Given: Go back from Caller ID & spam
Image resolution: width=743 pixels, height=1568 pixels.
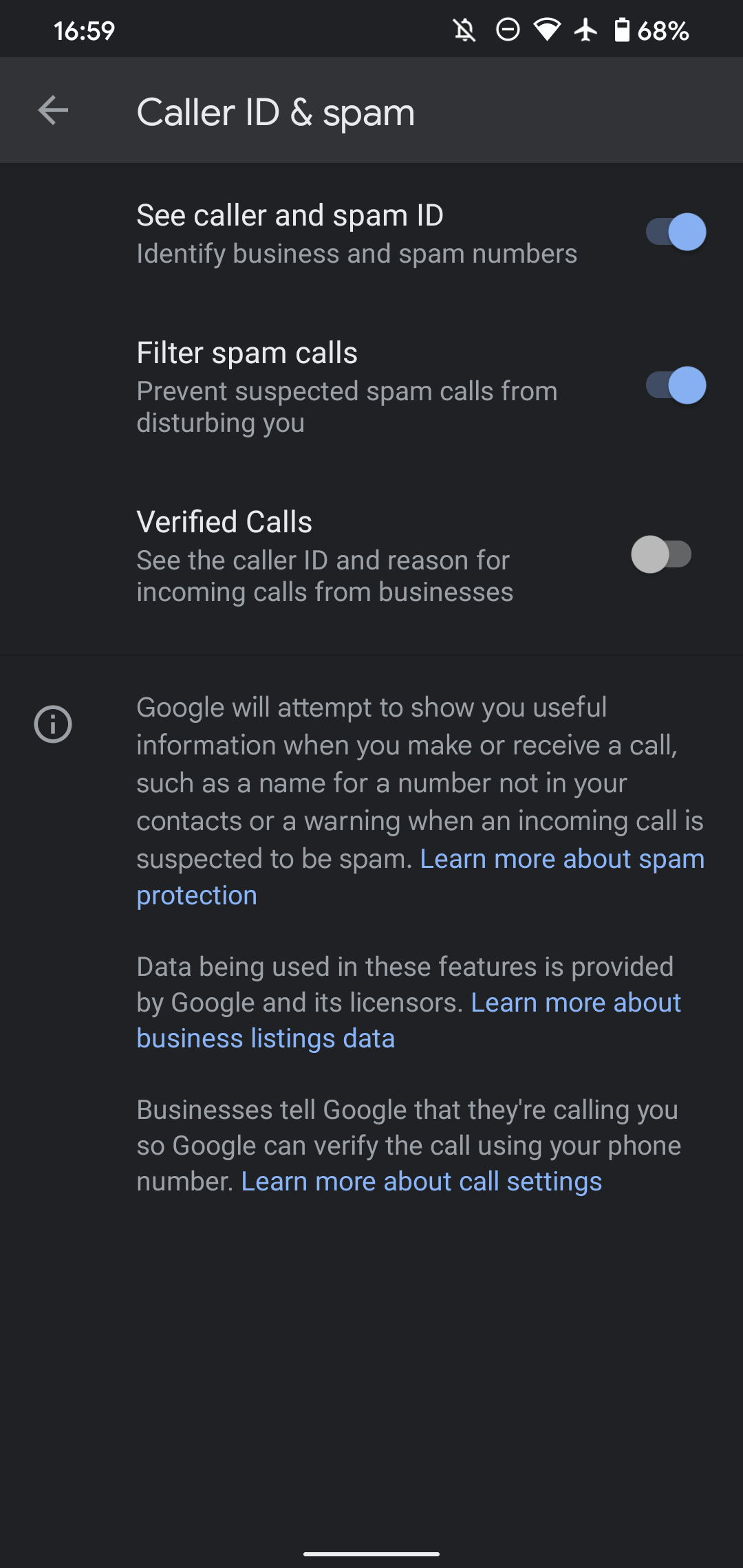Looking at the screenshot, I should [x=53, y=111].
